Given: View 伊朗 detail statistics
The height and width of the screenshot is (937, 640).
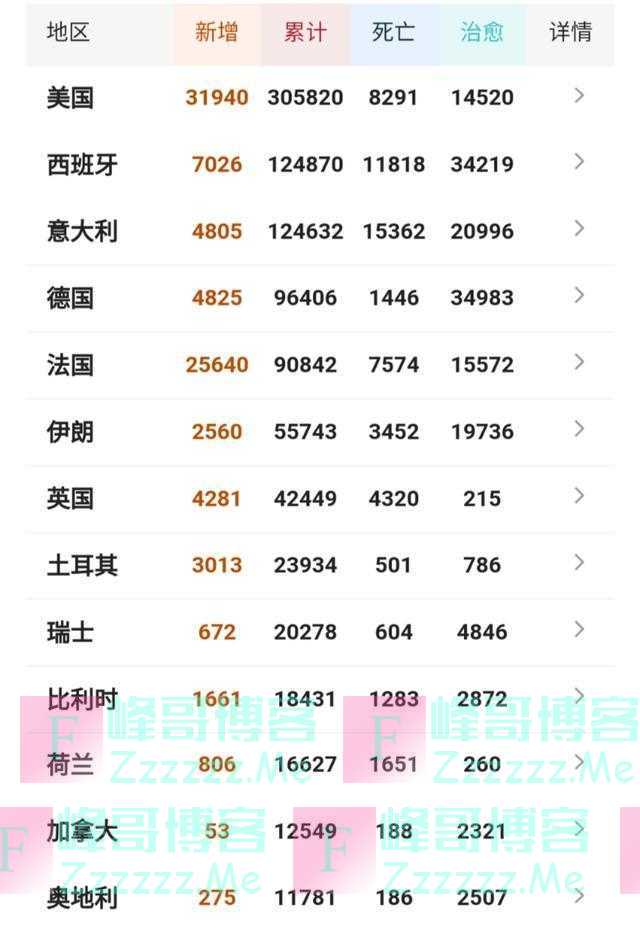Looking at the screenshot, I should 579,430.
